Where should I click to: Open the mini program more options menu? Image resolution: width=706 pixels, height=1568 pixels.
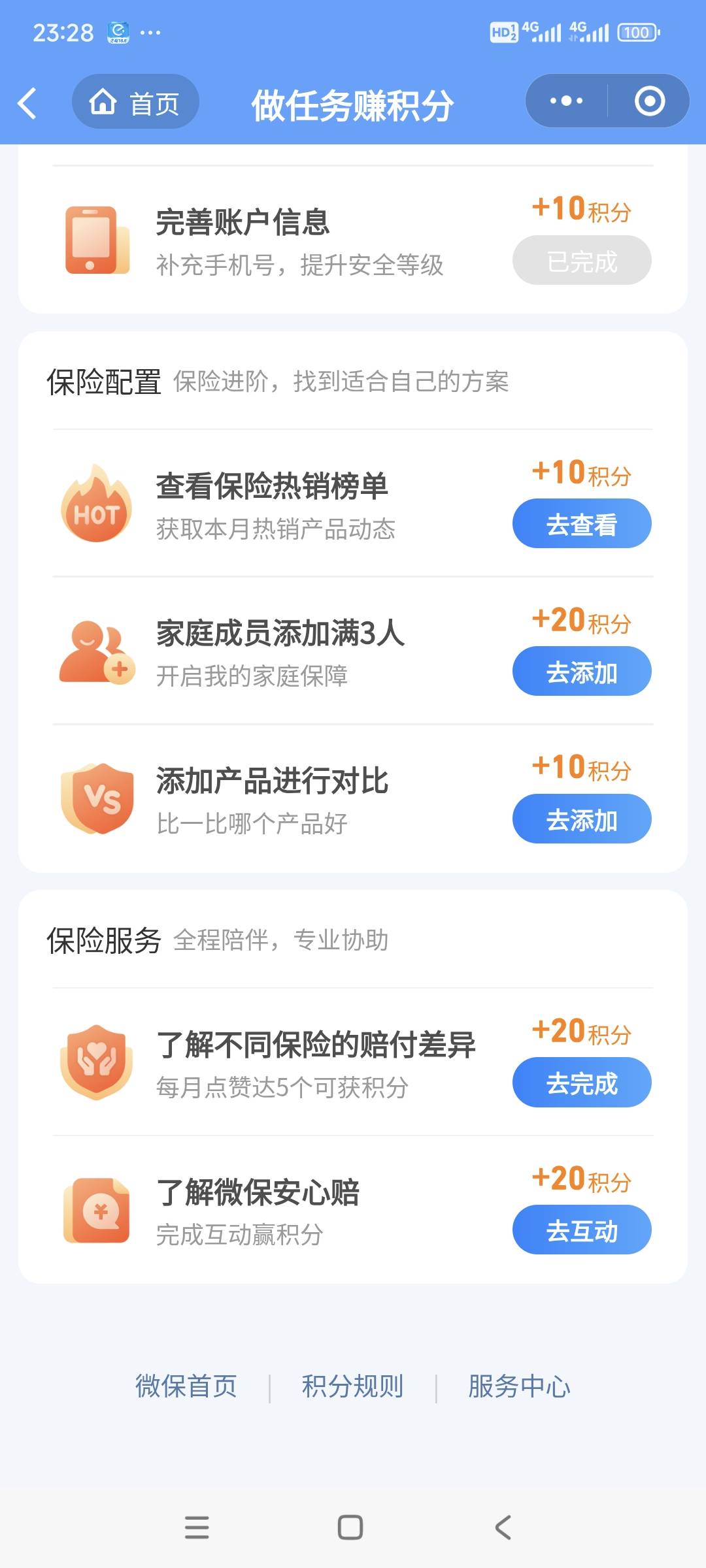566,101
